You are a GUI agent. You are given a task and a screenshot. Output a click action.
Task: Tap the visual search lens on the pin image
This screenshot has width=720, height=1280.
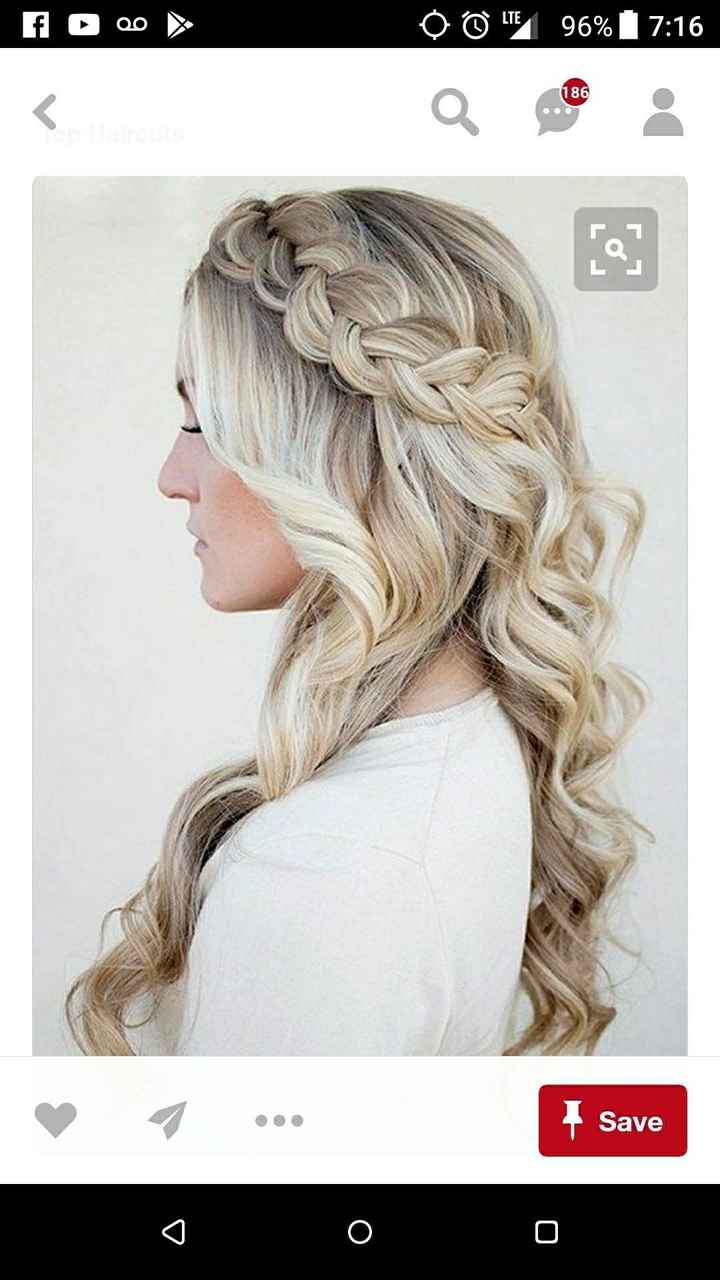615,249
